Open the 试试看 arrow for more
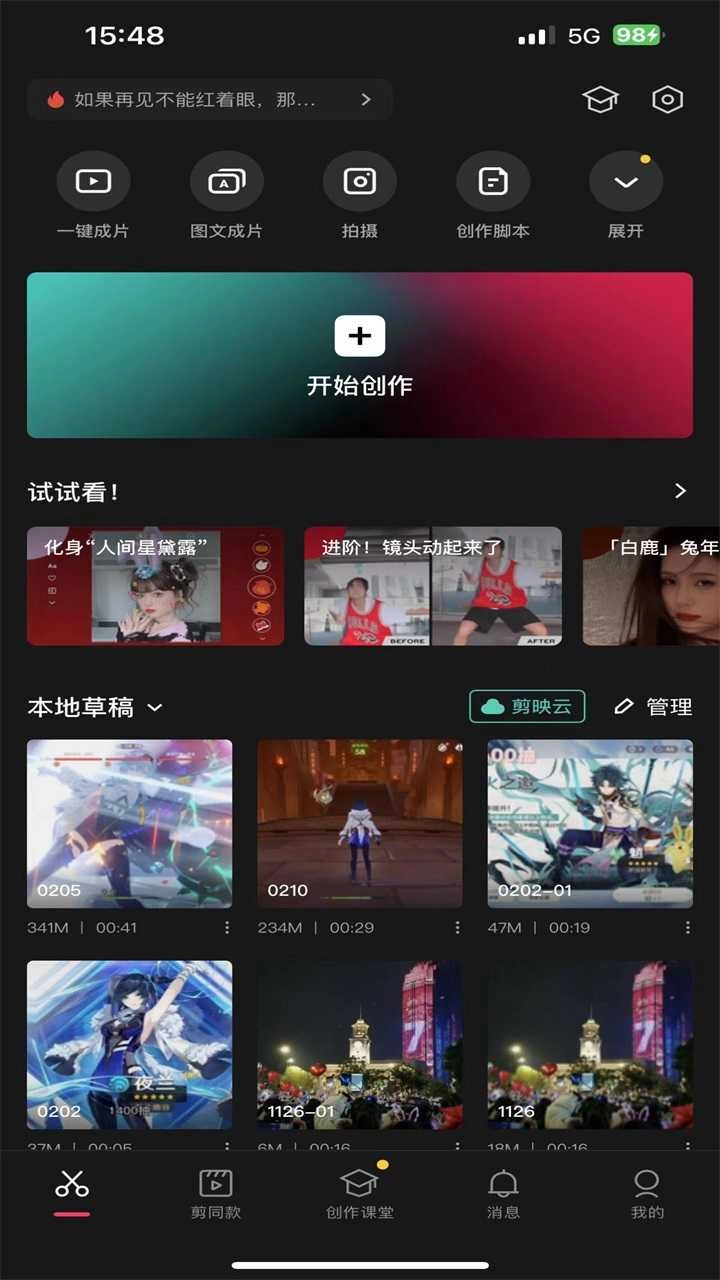Image resolution: width=720 pixels, height=1280 pixels. 680,491
